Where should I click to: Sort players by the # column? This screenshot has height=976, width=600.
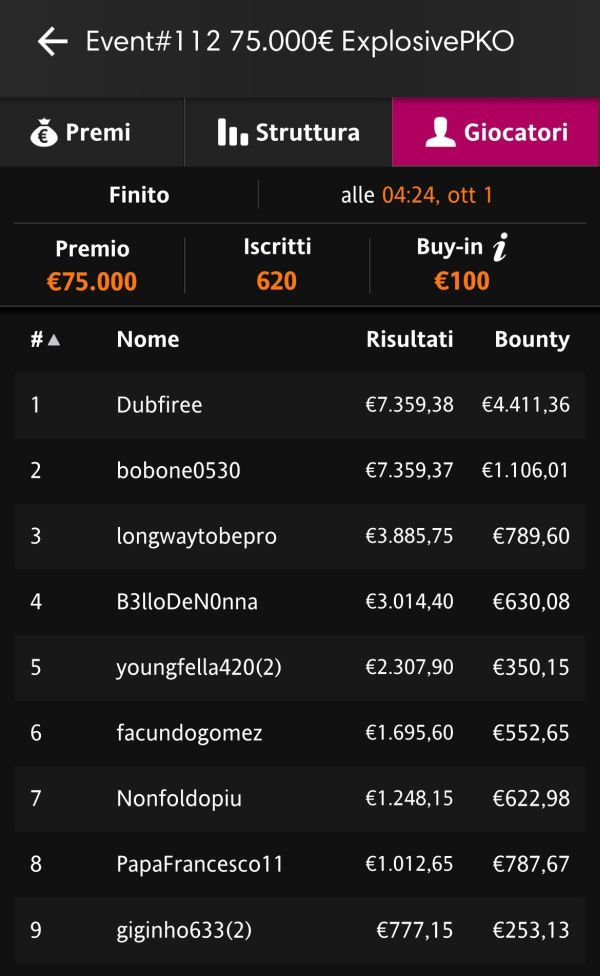pyautogui.click(x=45, y=339)
